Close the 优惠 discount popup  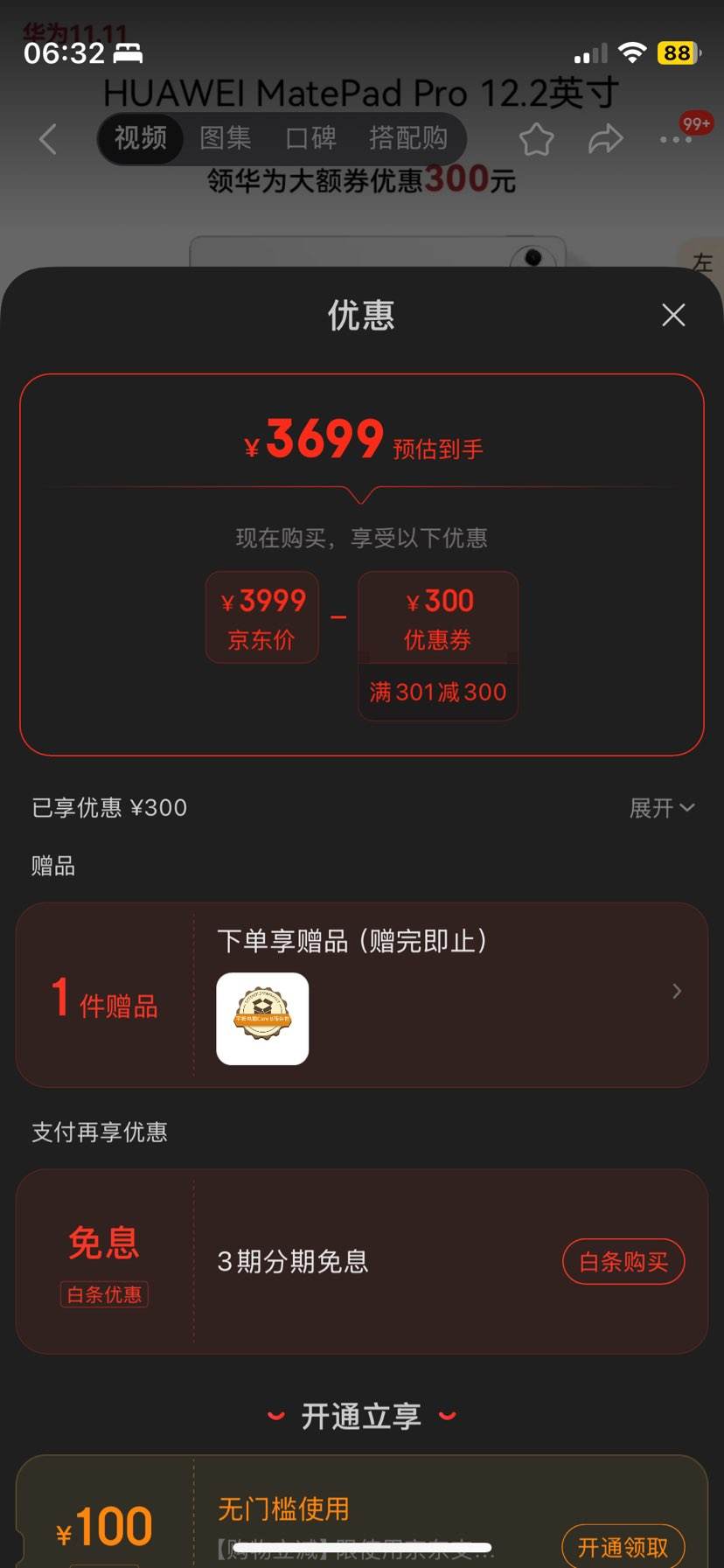tap(672, 316)
